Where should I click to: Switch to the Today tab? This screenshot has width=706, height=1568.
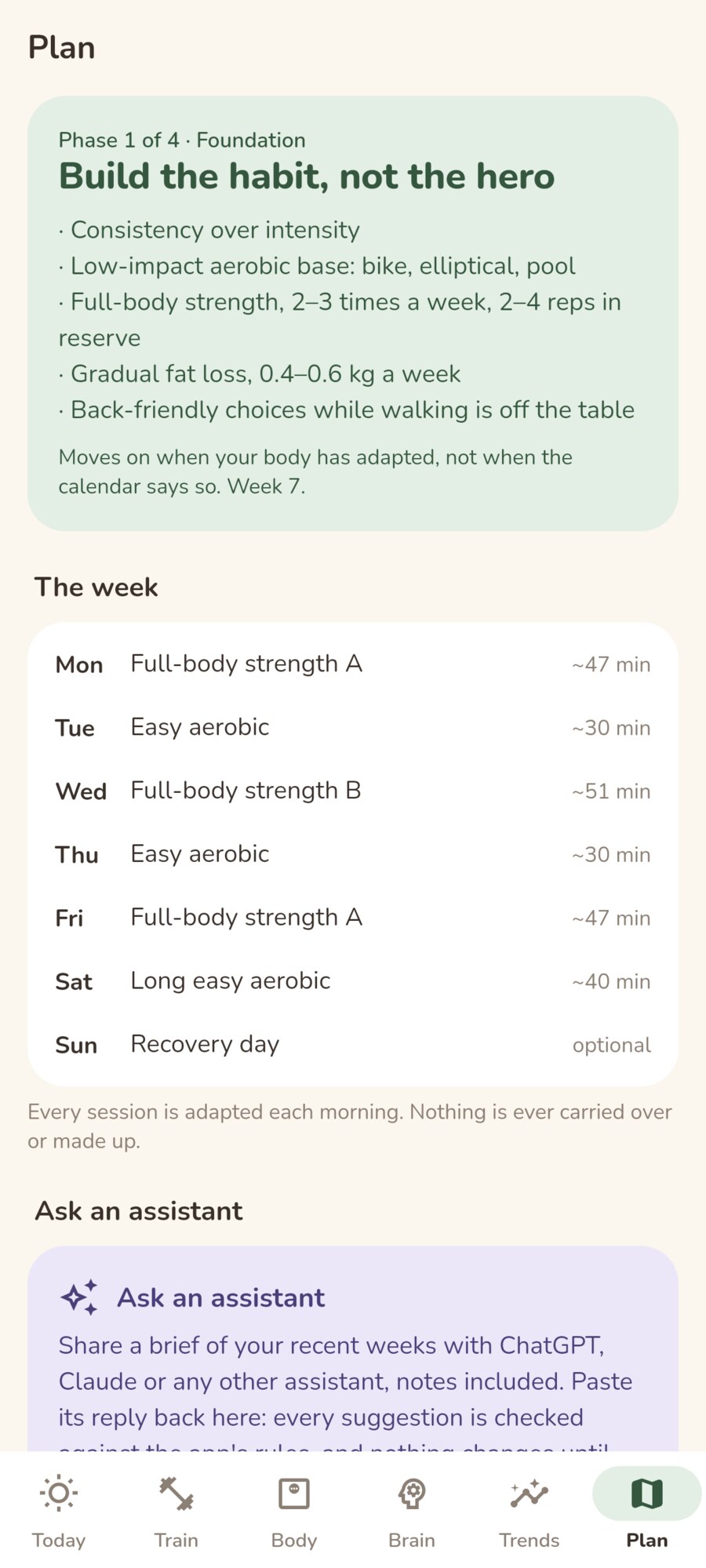pyautogui.click(x=59, y=1510)
